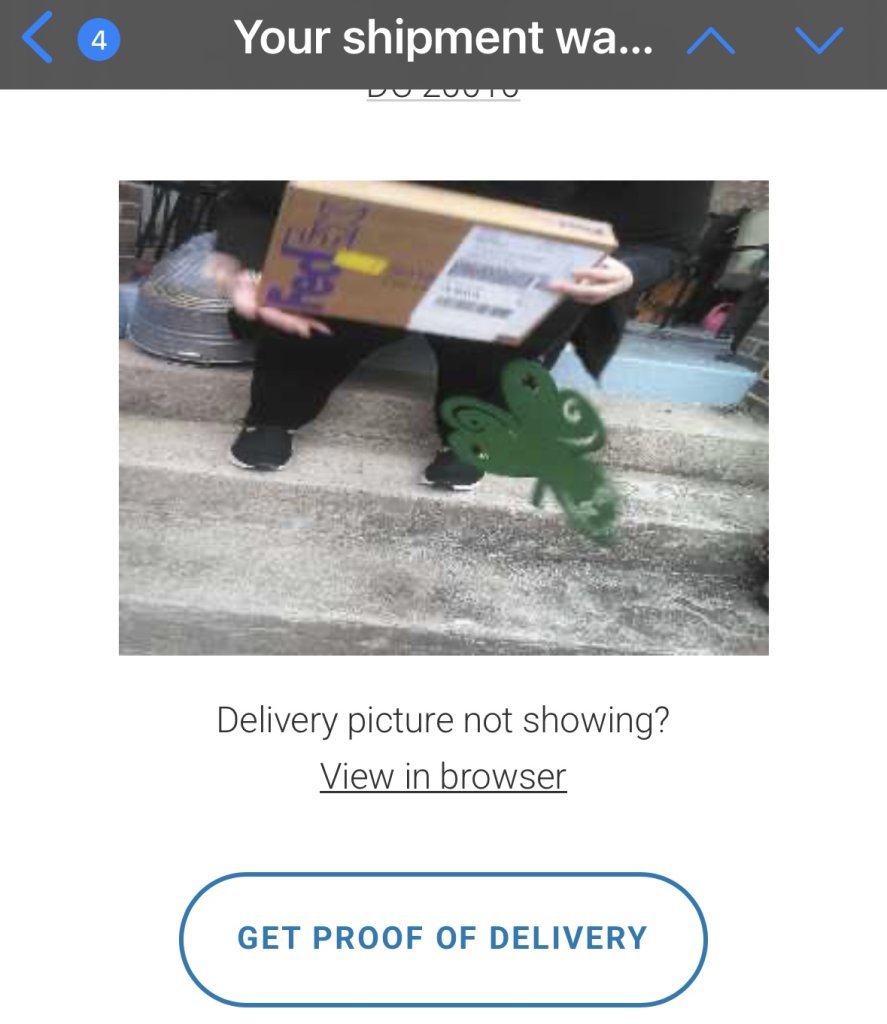Jump to the previous email
887x1024 pixels.
click(711, 41)
